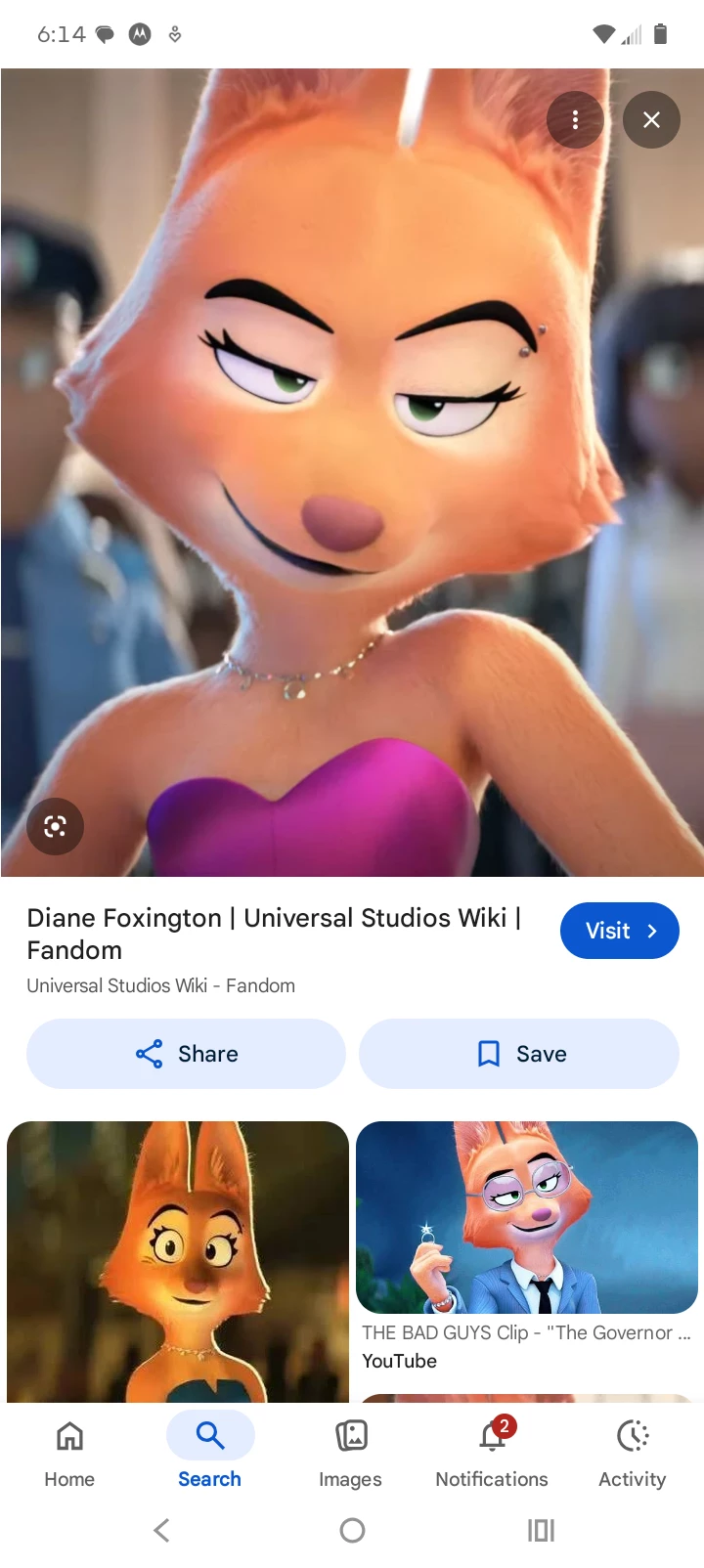The width and height of the screenshot is (704, 1568).
Task: Open the Diane Foxington Fandom title link
Action: [x=274, y=933]
